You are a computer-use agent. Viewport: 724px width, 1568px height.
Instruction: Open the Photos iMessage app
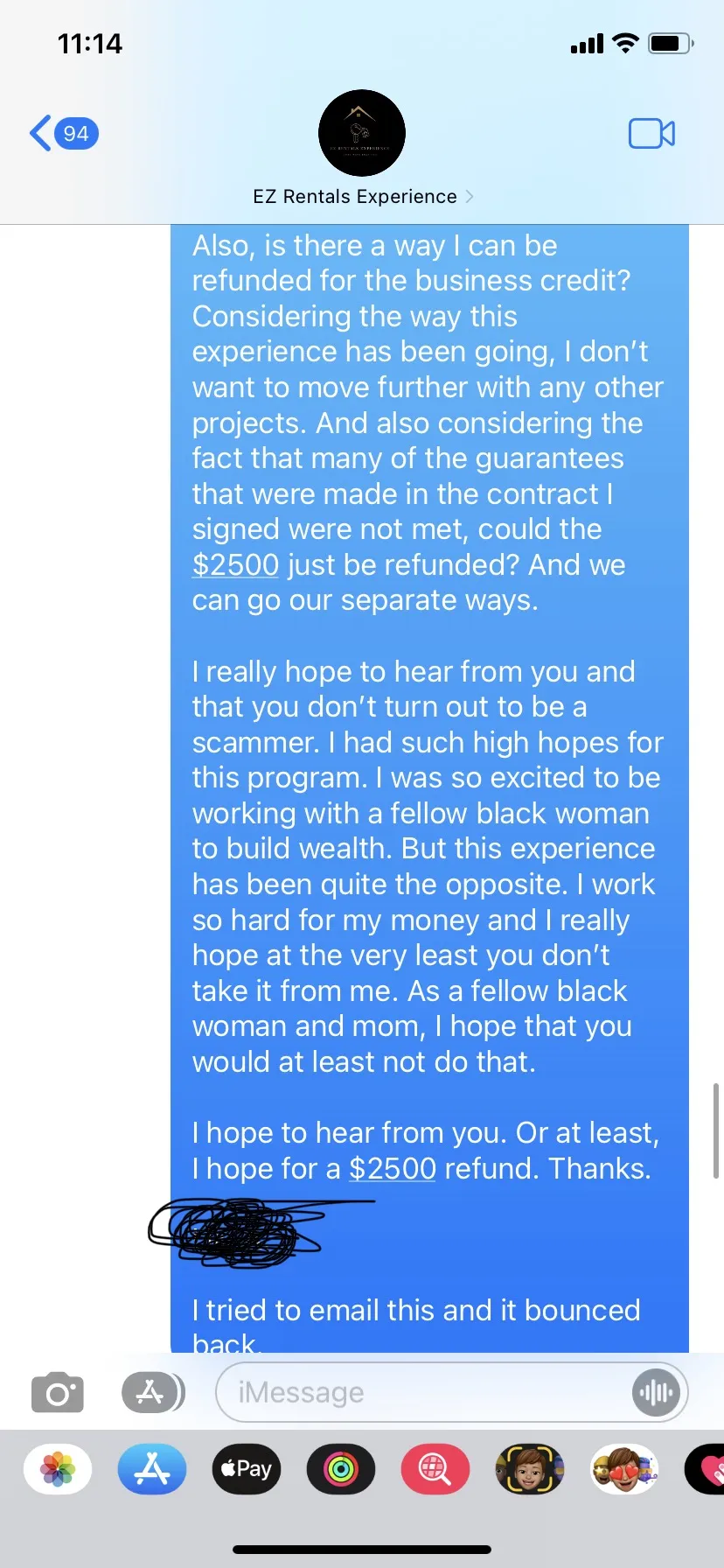tap(58, 1469)
